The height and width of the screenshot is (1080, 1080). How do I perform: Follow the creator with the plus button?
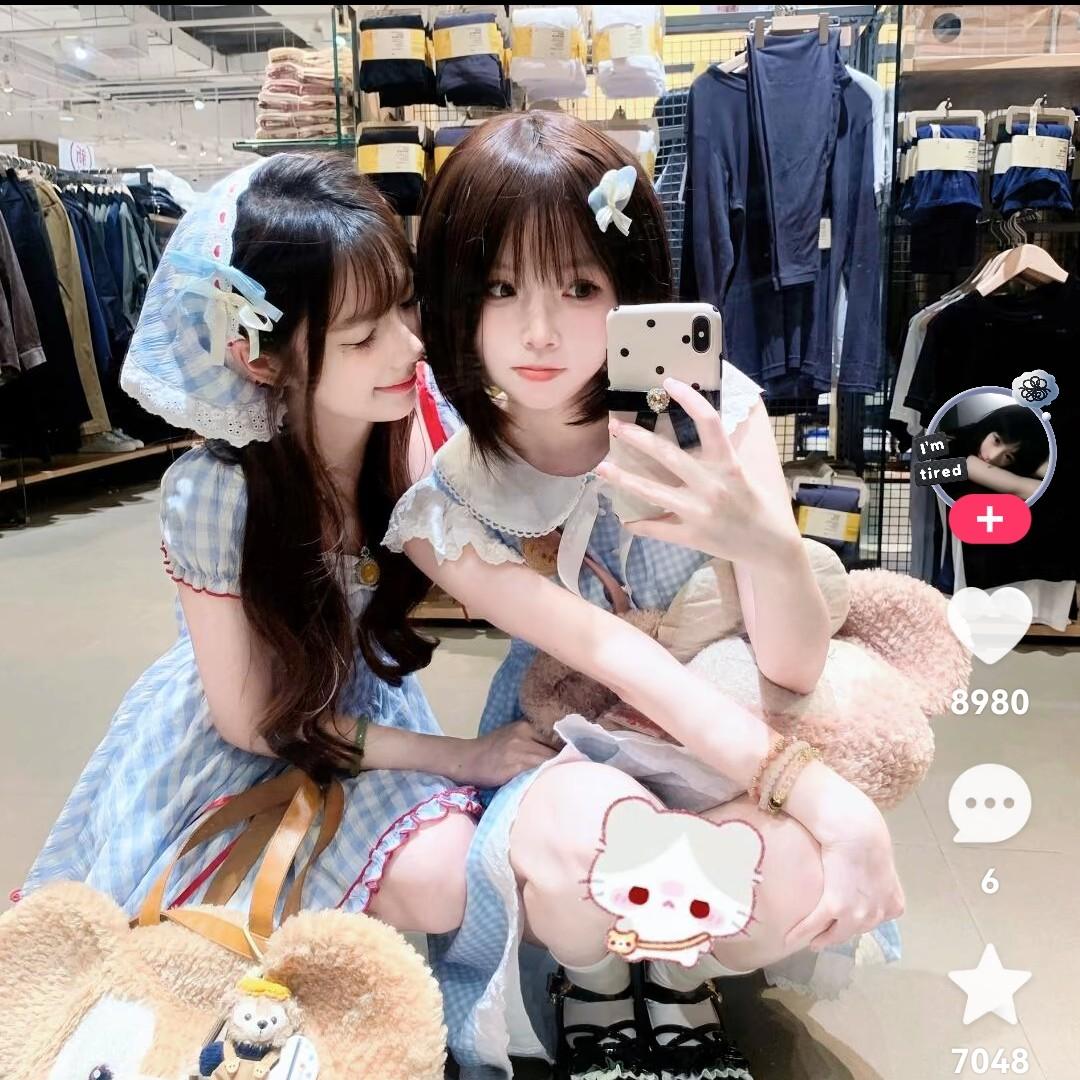pos(989,519)
